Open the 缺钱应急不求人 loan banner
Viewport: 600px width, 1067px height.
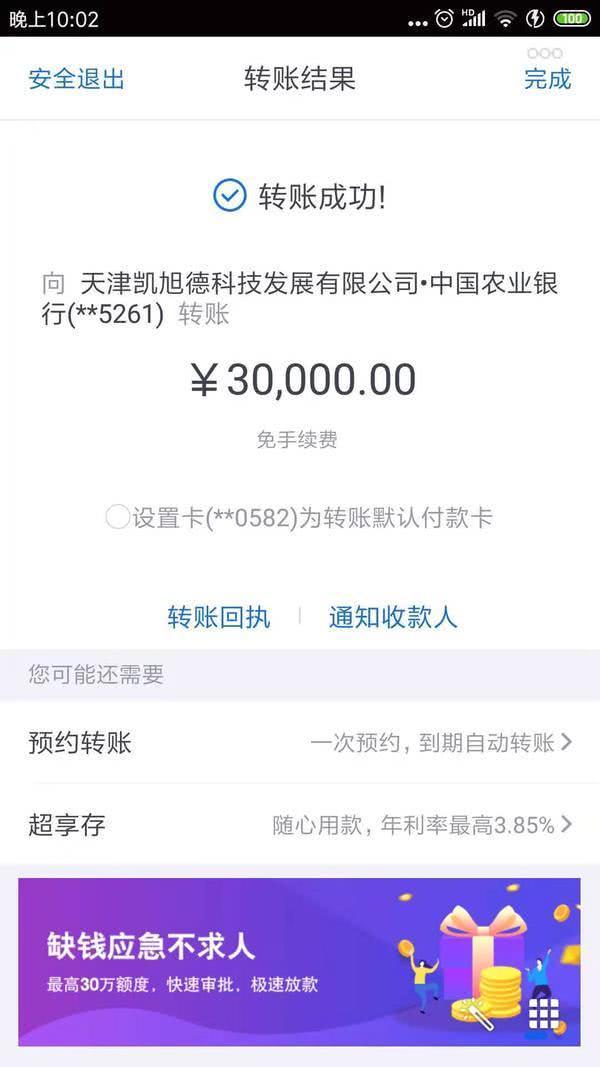point(250,960)
